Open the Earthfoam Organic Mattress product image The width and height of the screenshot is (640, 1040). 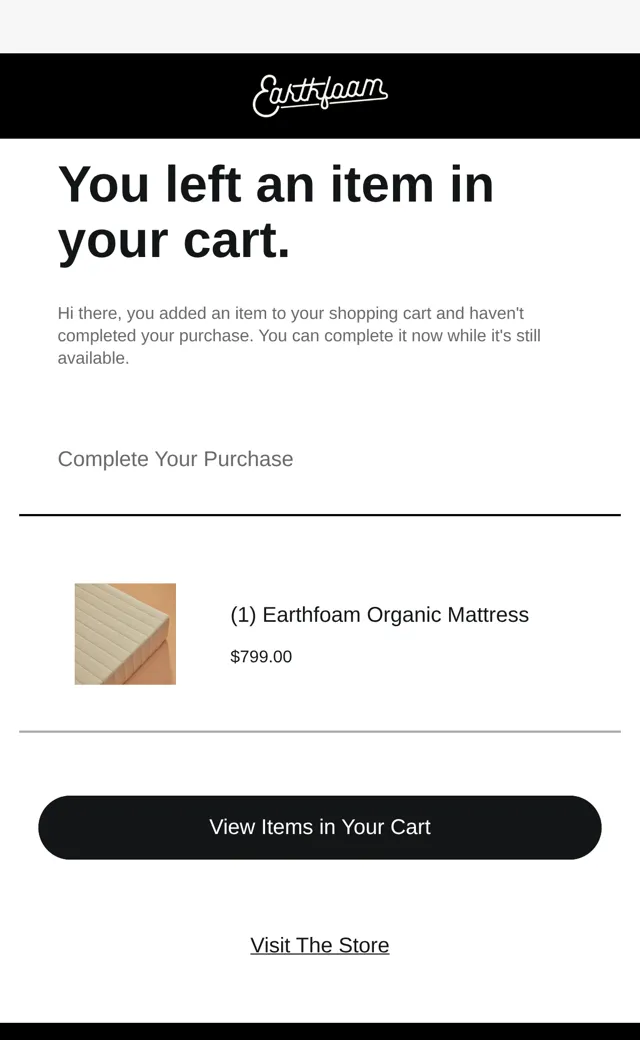click(125, 633)
